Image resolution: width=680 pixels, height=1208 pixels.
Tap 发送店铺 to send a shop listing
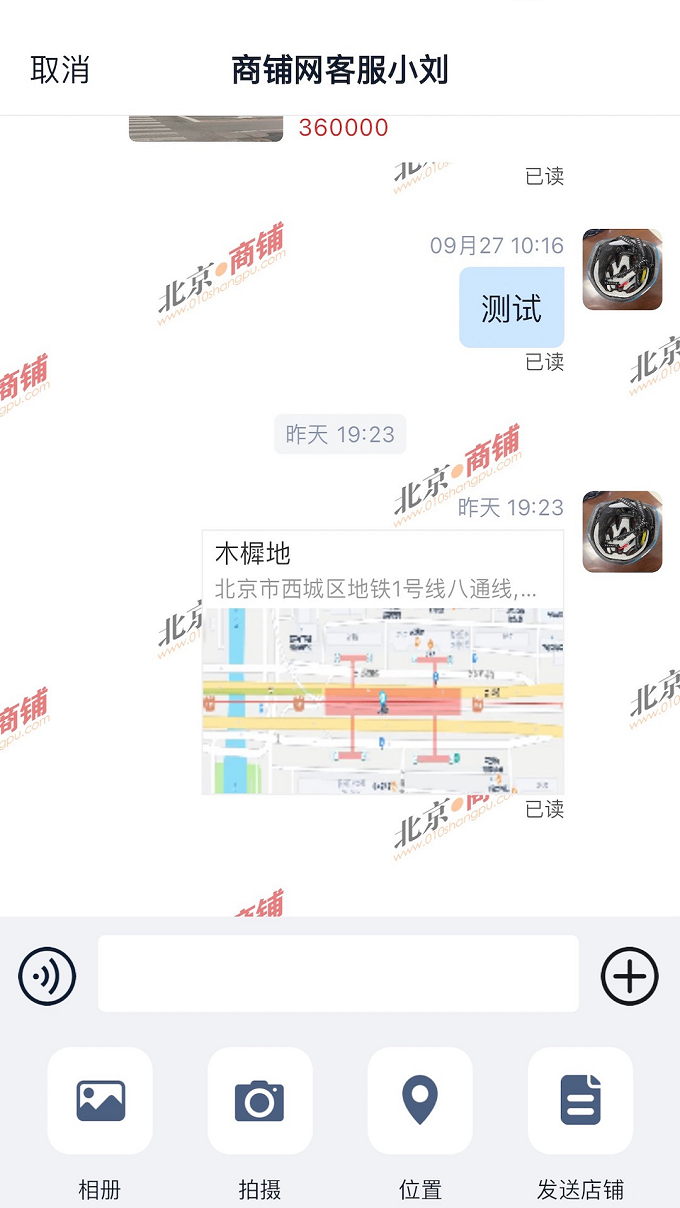pos(580,1101)
